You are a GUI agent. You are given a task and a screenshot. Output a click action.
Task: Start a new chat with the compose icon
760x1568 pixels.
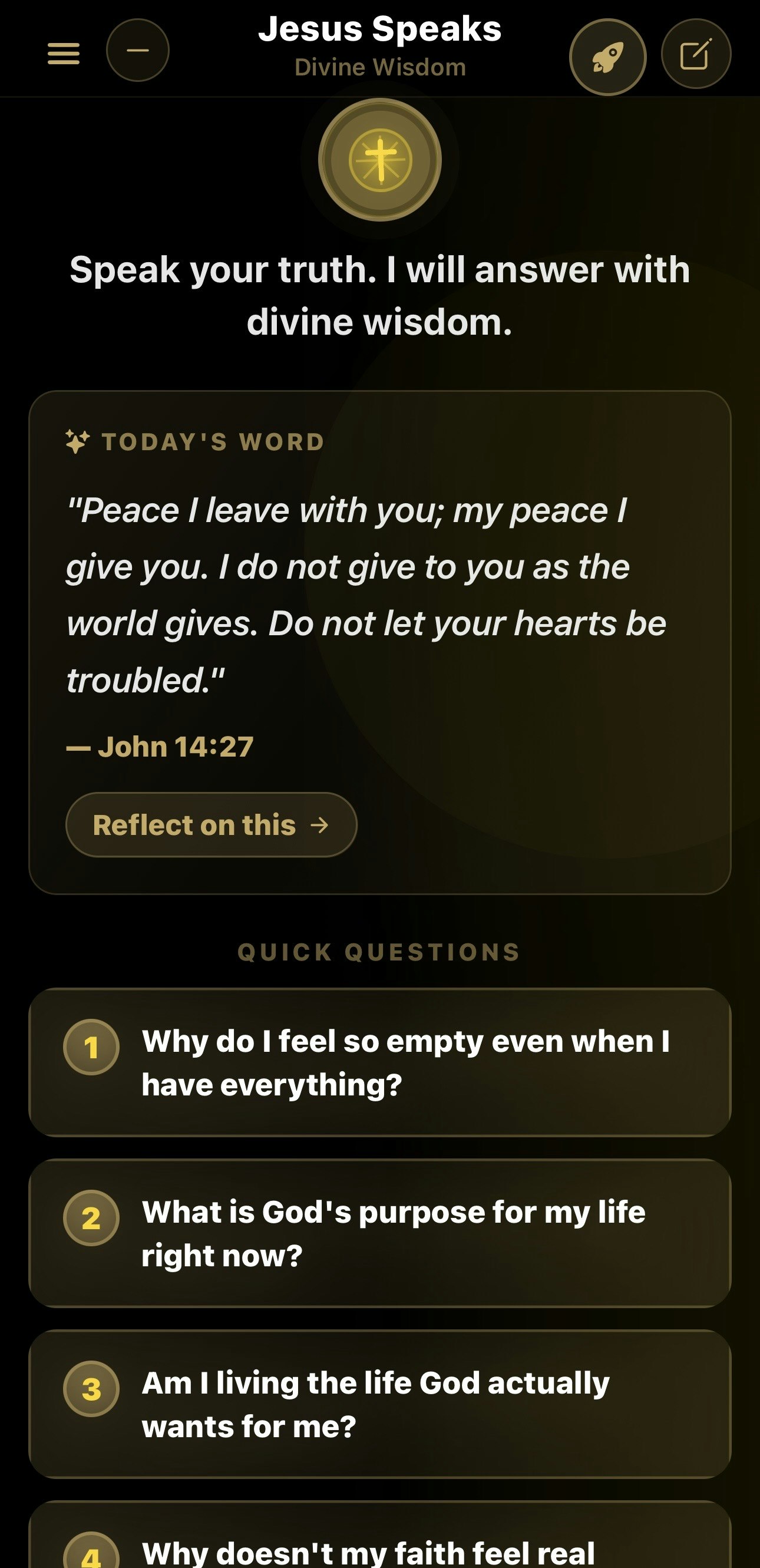[x=696, y=55]
